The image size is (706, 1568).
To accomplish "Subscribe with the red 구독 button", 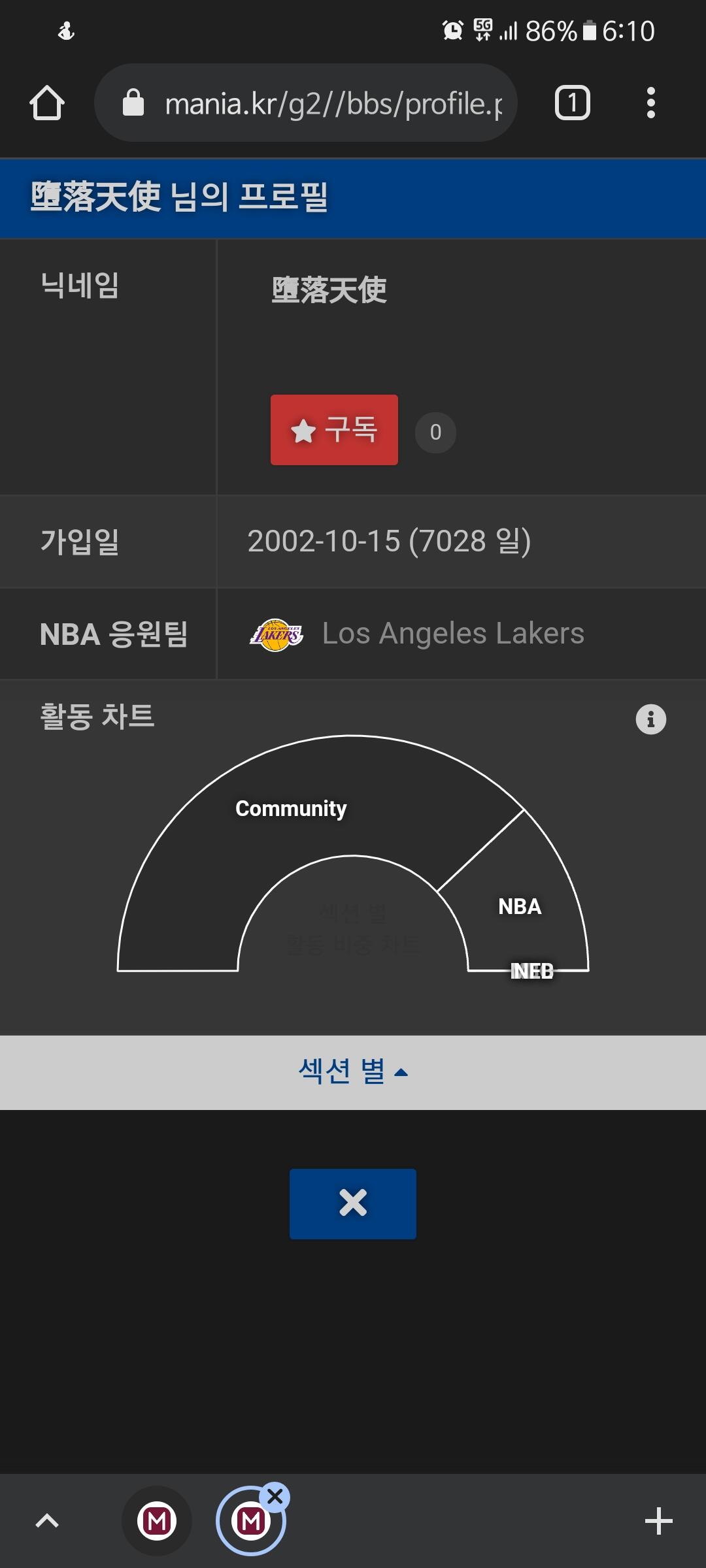I will (334, 430).
